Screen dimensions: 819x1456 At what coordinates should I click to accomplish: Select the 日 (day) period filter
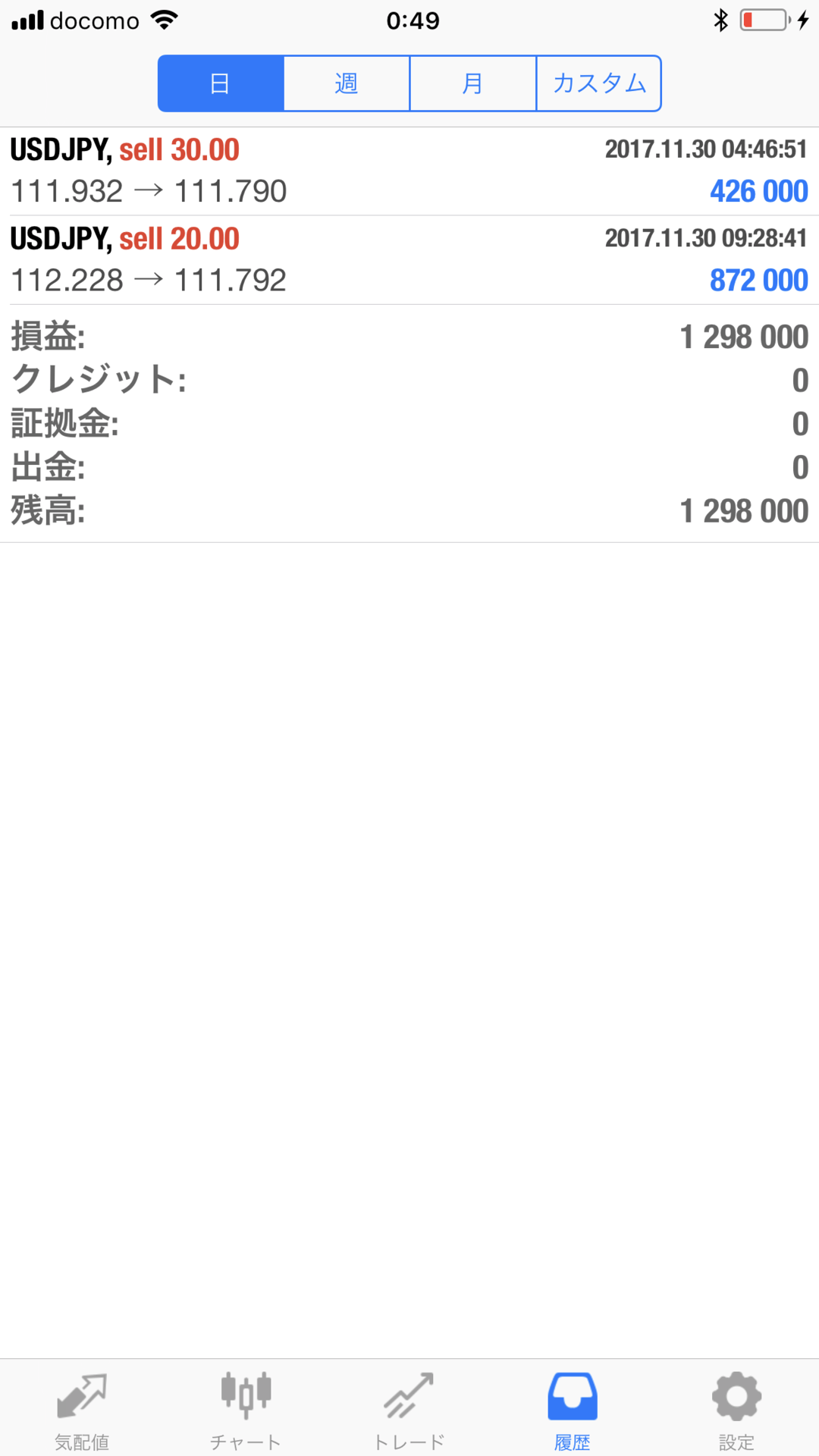(x=221, y=83)
